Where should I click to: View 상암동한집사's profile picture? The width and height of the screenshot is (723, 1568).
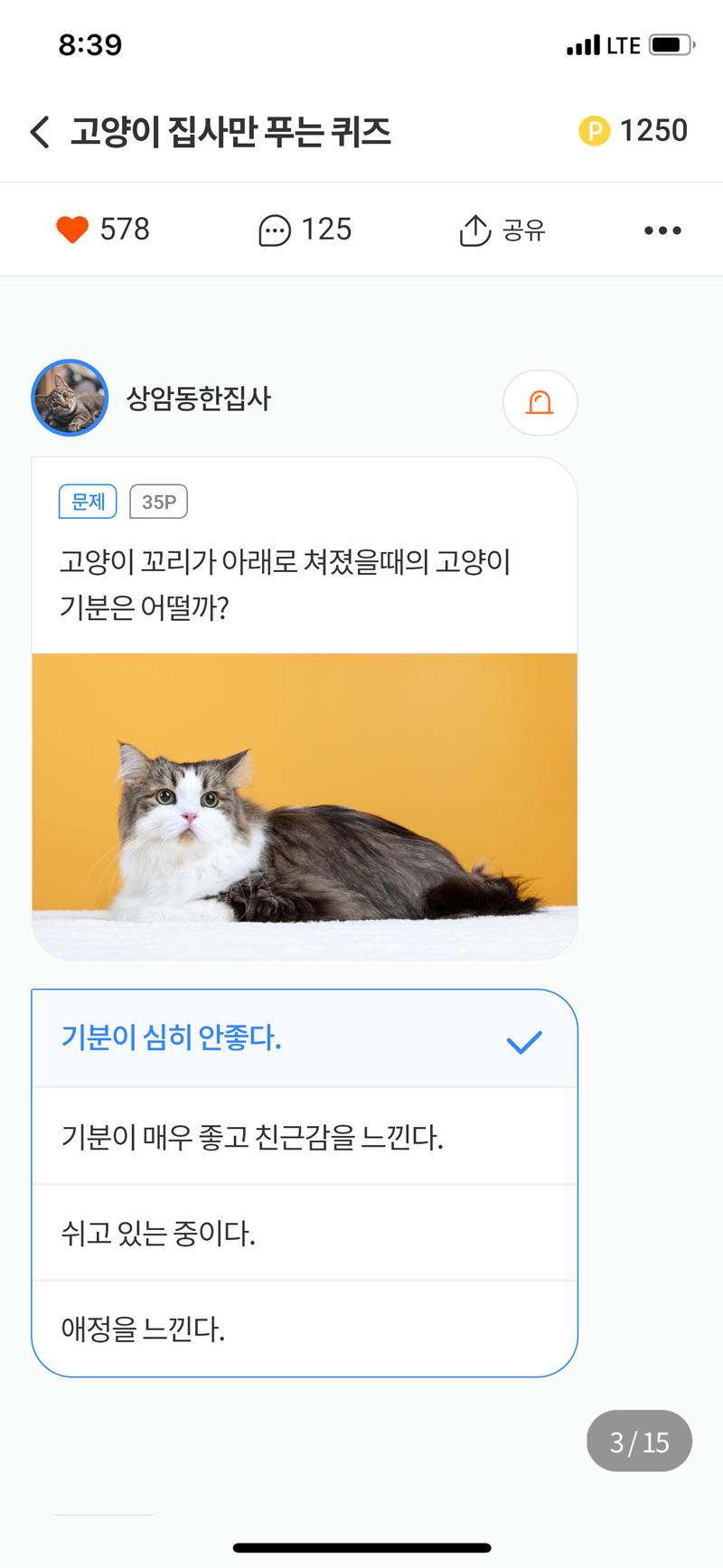[x=70, y=398]
